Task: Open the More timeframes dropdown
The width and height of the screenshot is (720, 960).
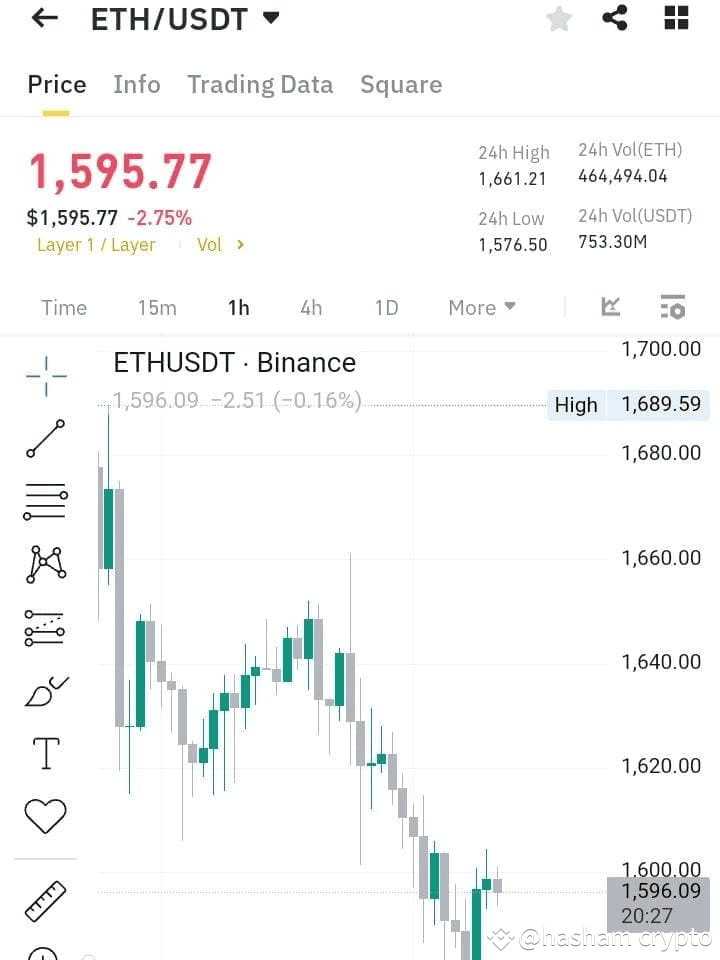Action: point(482,308)
